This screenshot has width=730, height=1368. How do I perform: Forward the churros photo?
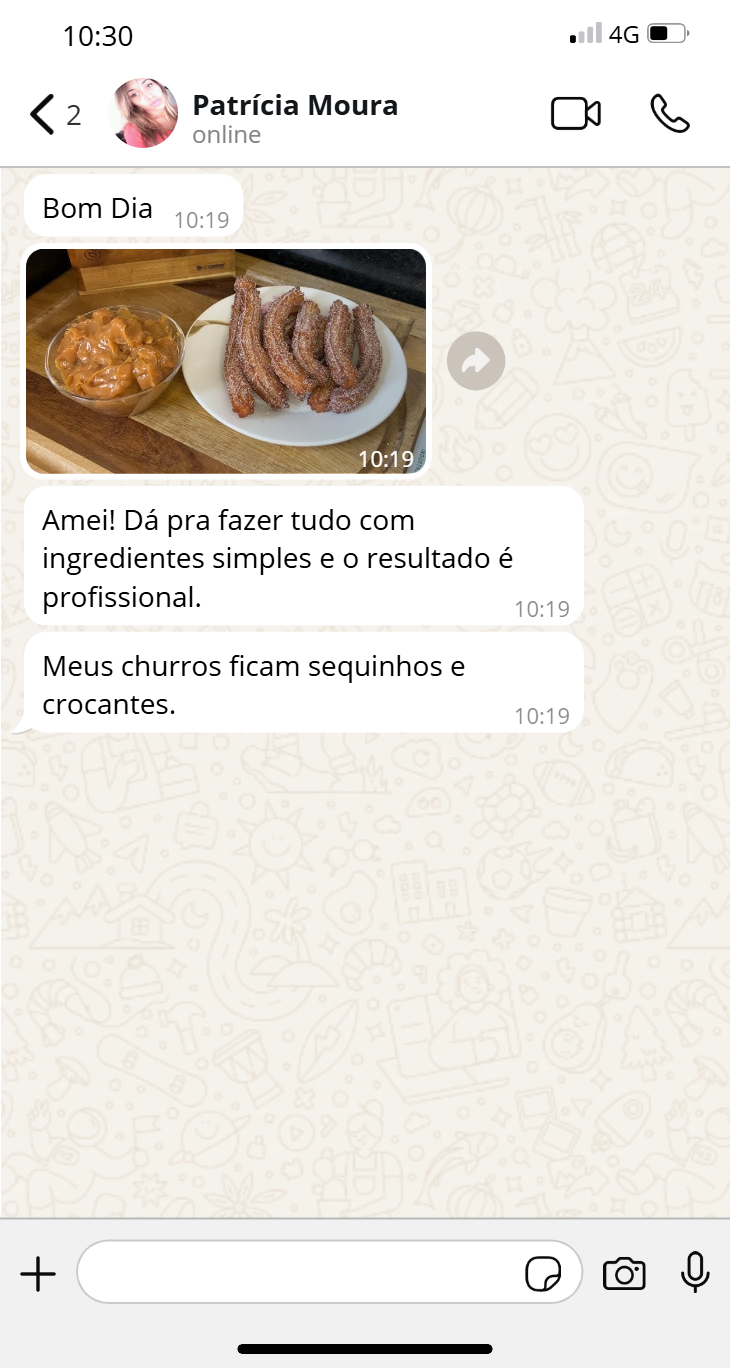click(476, 360)
